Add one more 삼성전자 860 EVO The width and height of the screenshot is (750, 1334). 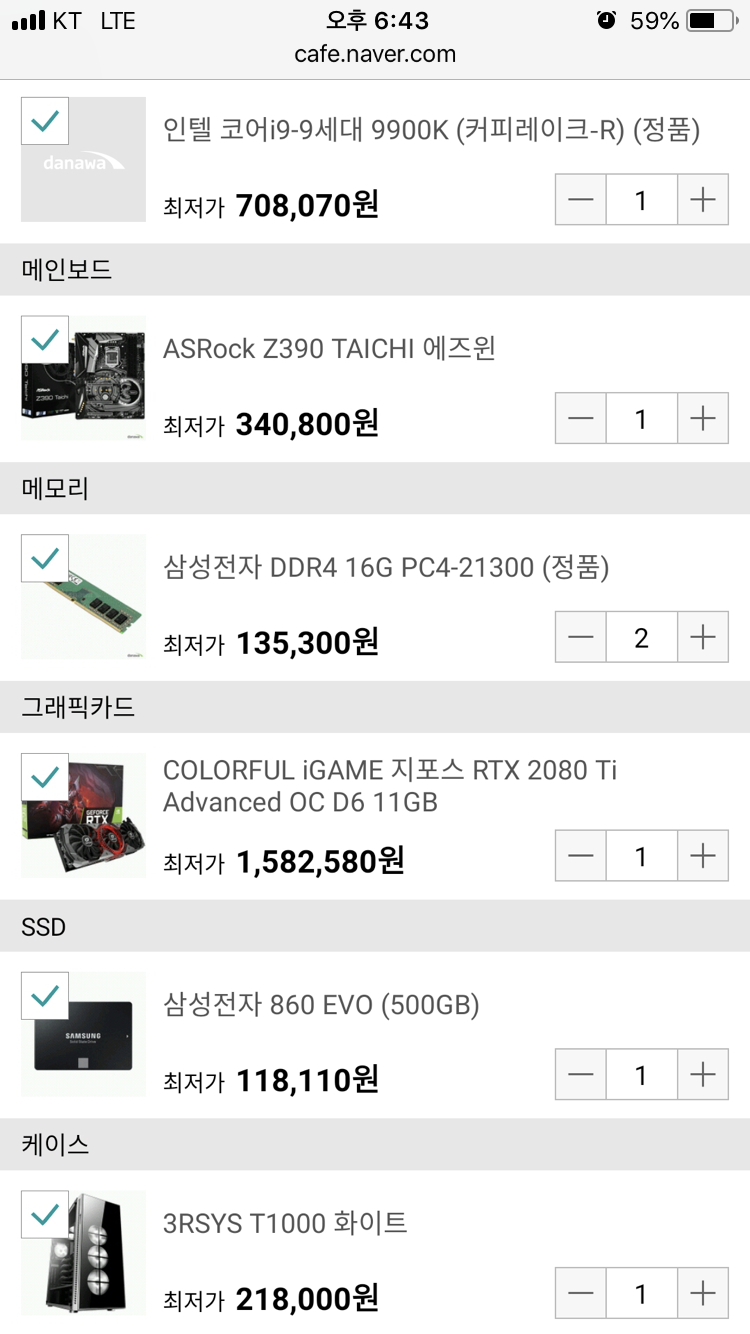[703, 1075]
